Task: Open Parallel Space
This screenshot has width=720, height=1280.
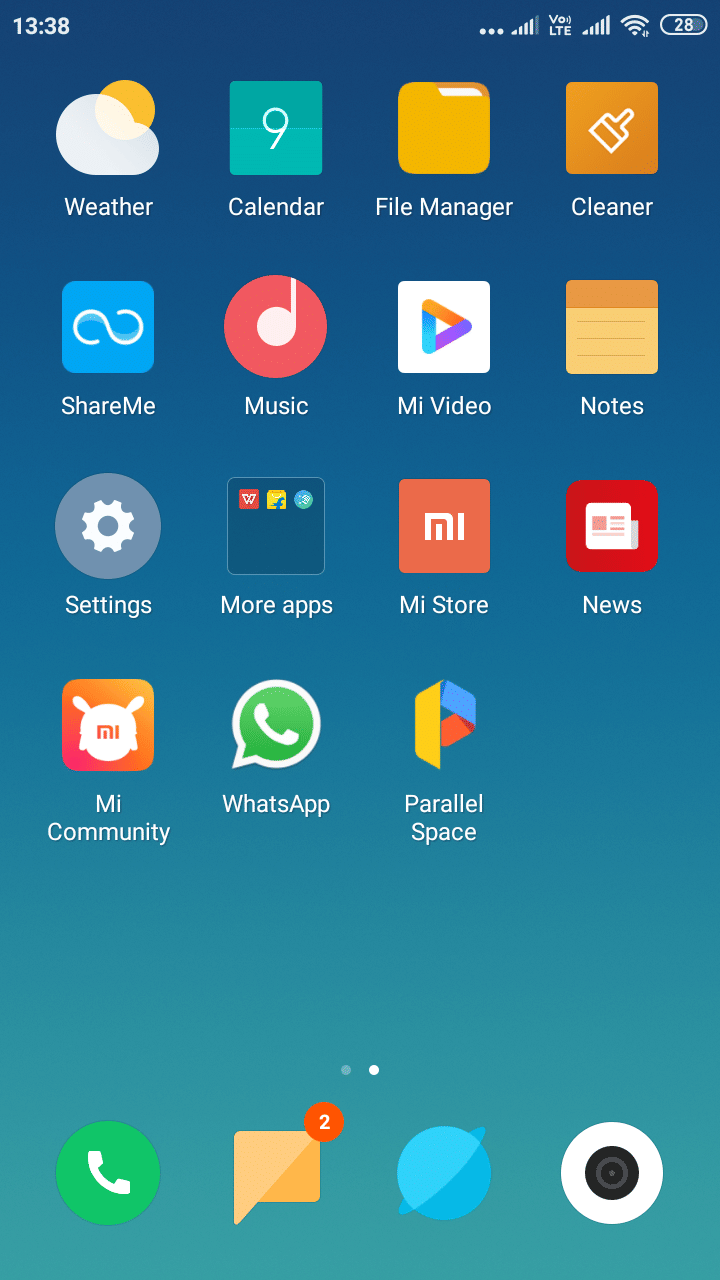Action: pos(444,725)
